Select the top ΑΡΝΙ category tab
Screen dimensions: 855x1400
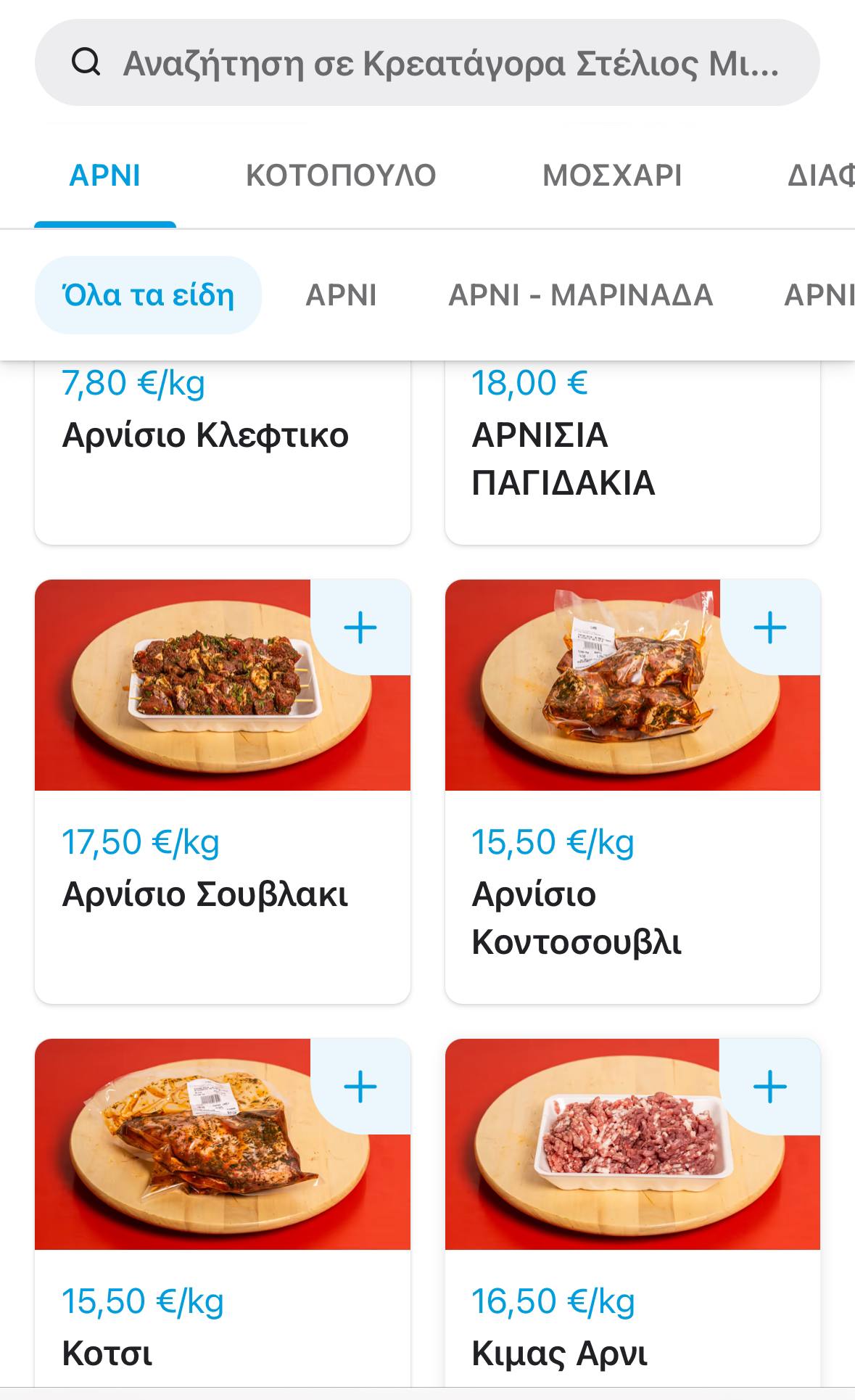tap(105, 176)
